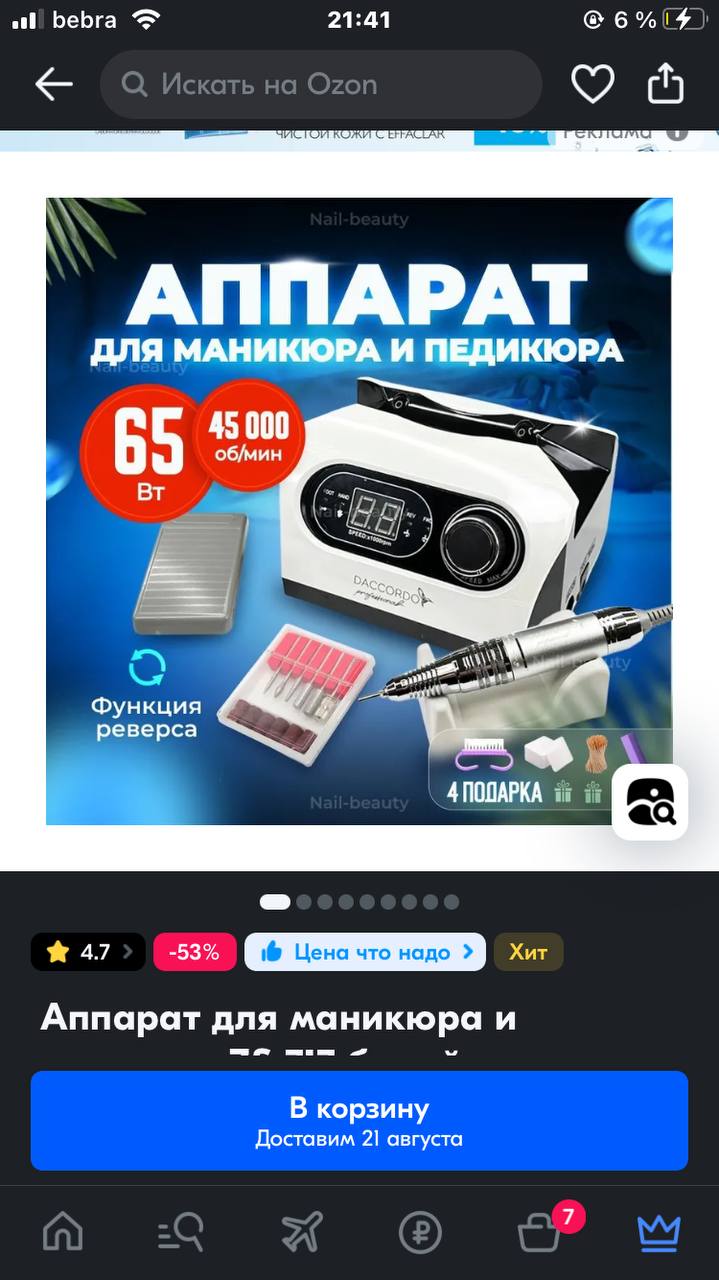Go back using the arrow icon
Image resolution: width=719 pixels, height=1280 pixels.
tap(54, 85)
